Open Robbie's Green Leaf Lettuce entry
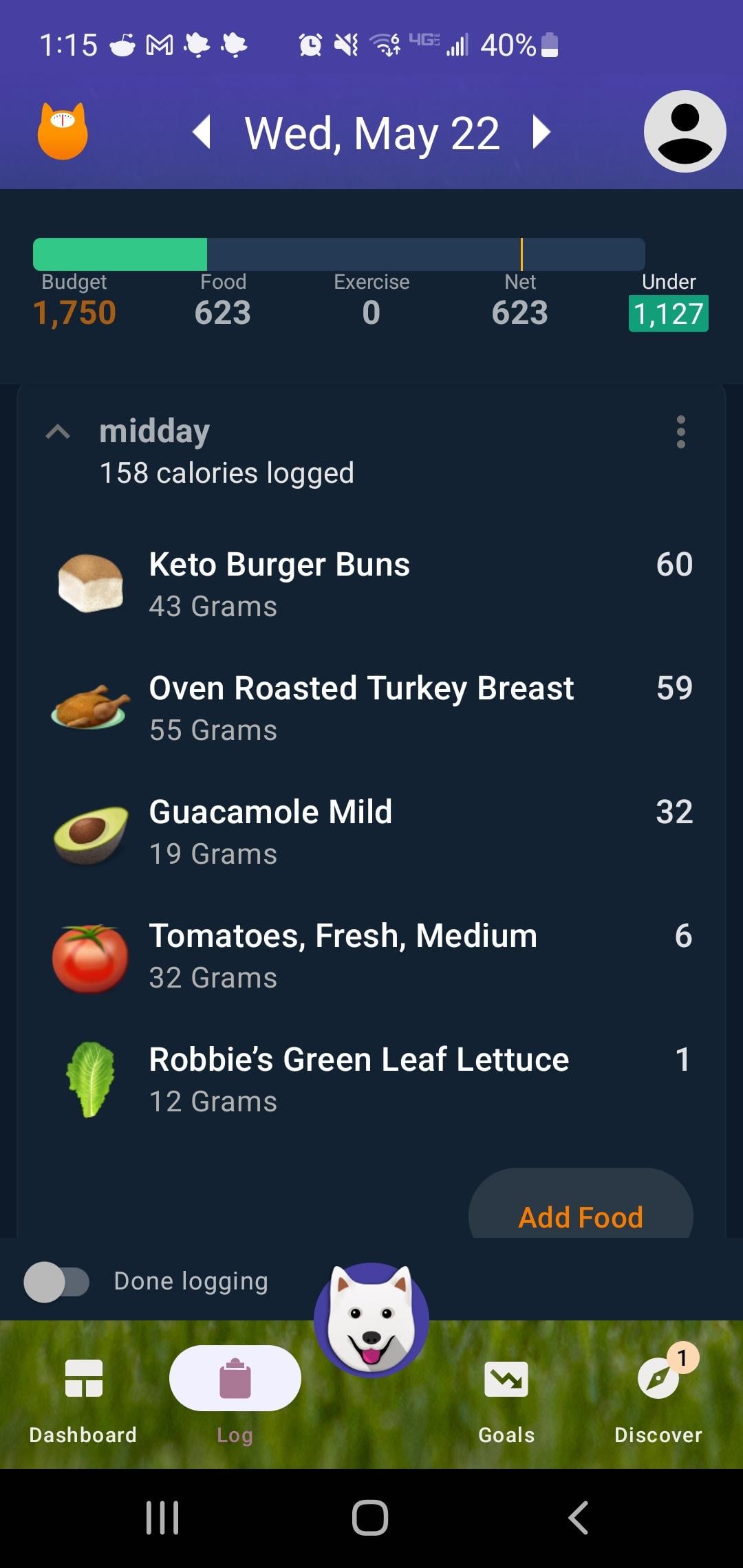Screen dimensions: 743x1568 click(x=371, y=1080)
